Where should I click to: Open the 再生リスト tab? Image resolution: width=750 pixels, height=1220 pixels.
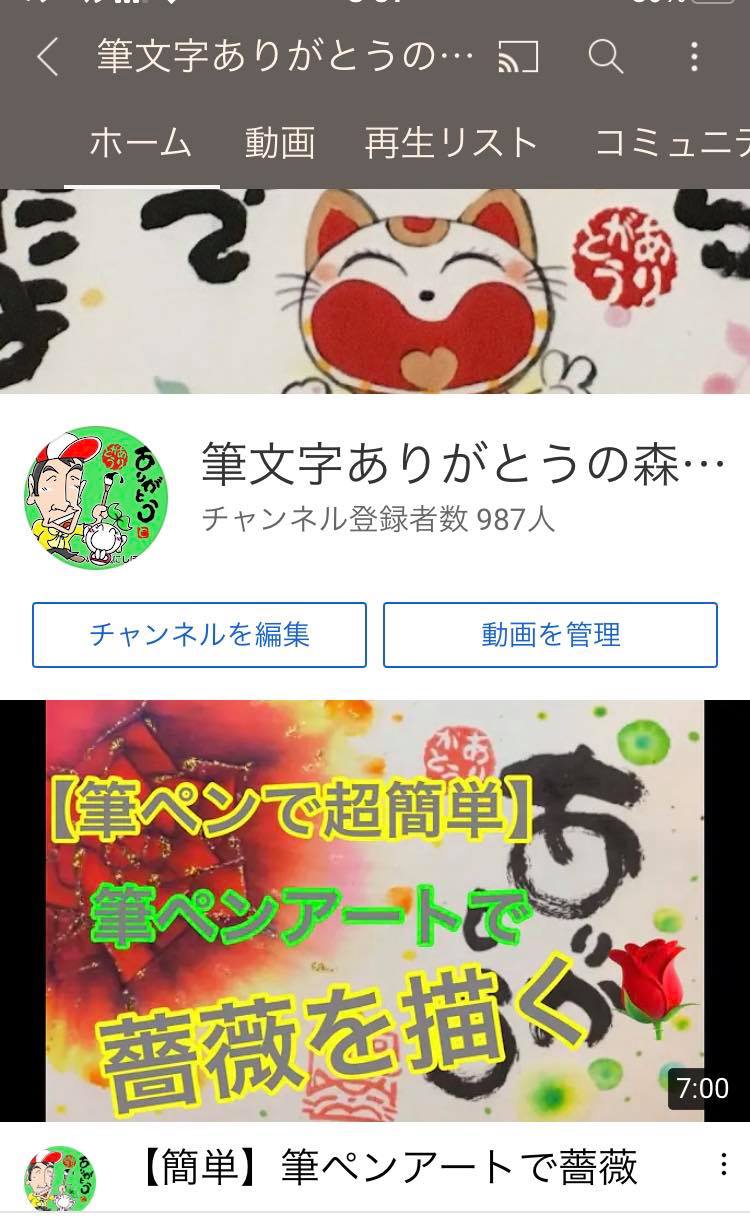(451, 144)
